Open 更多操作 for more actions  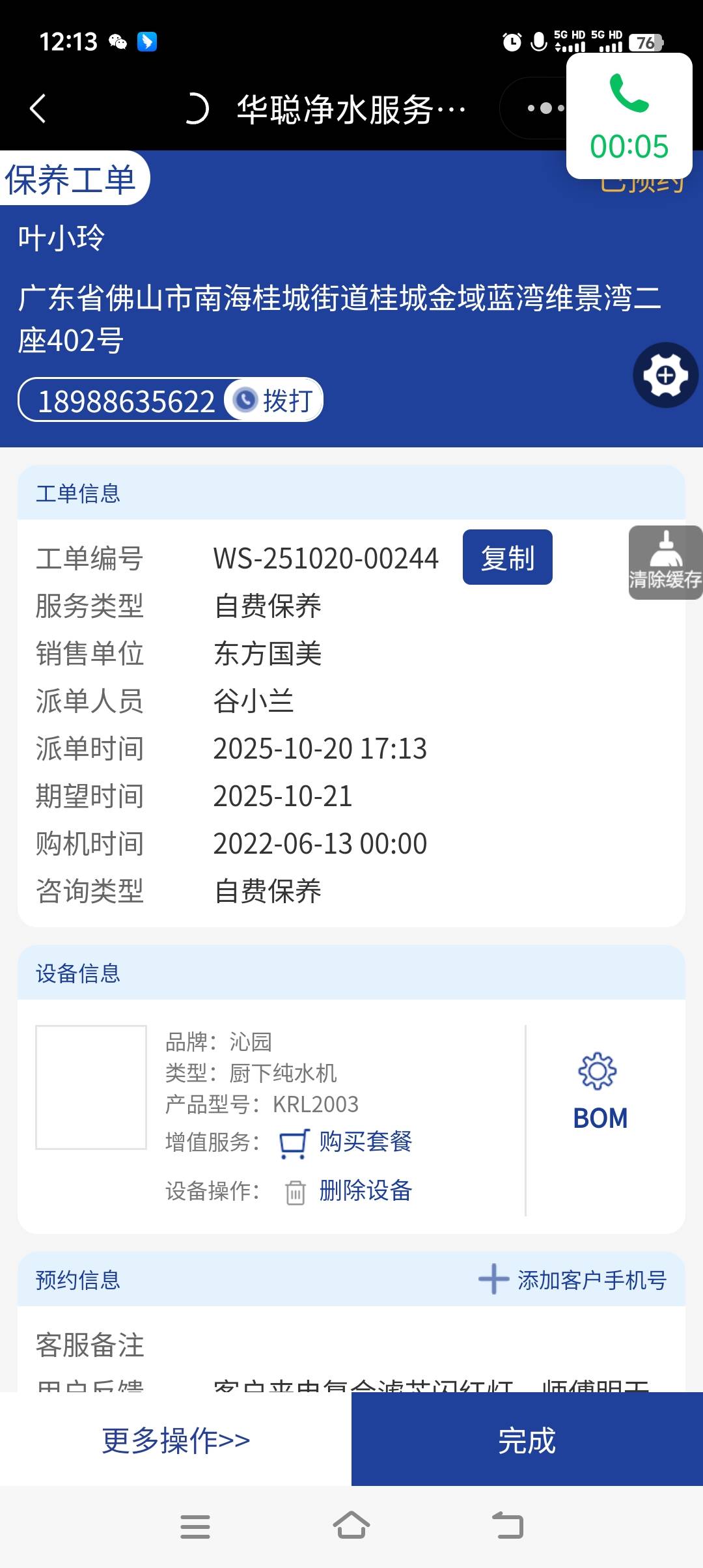[176, 1440]
